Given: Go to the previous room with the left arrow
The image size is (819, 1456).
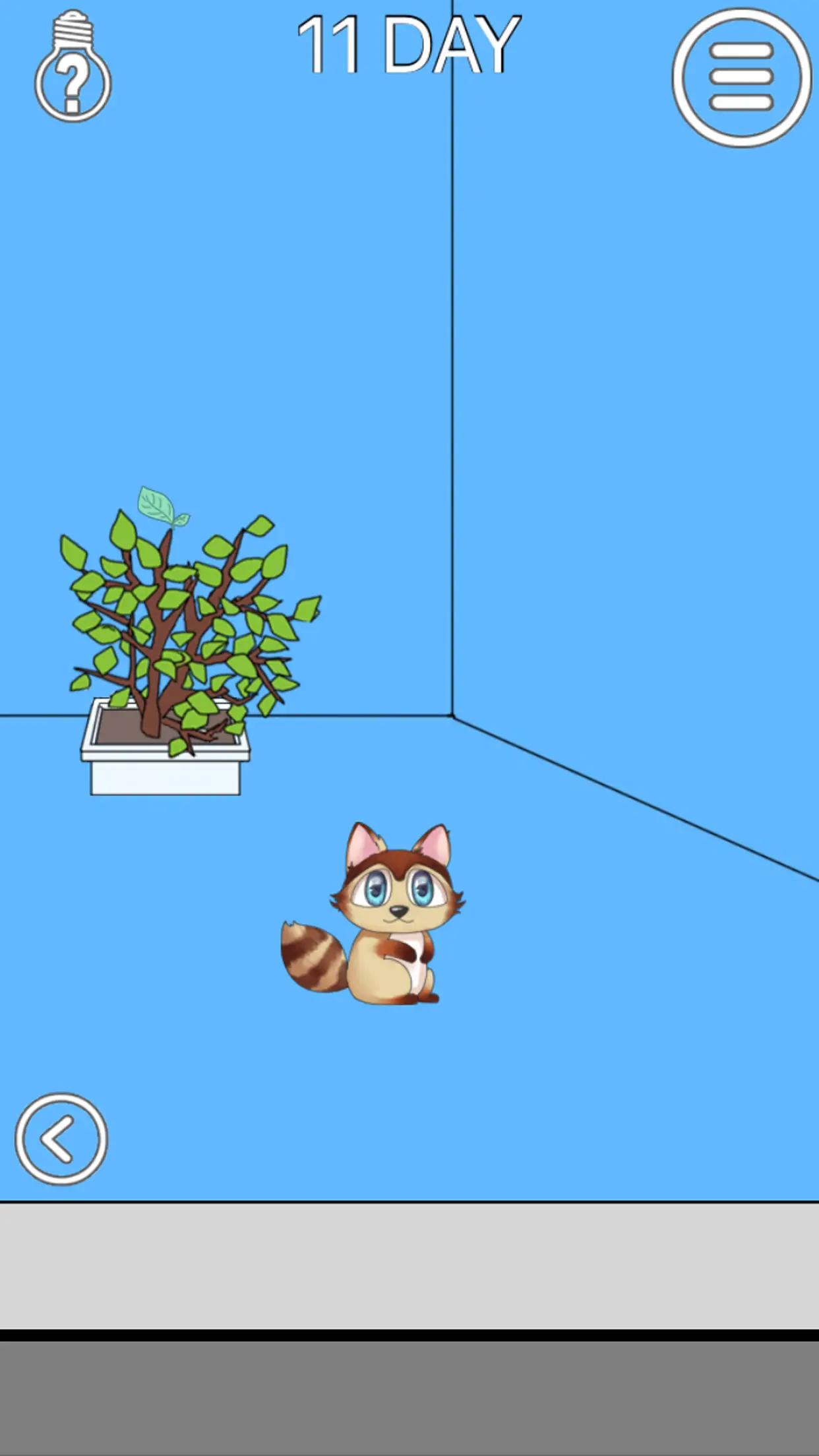Looking at the screenshot, I should click(61, 1139).
